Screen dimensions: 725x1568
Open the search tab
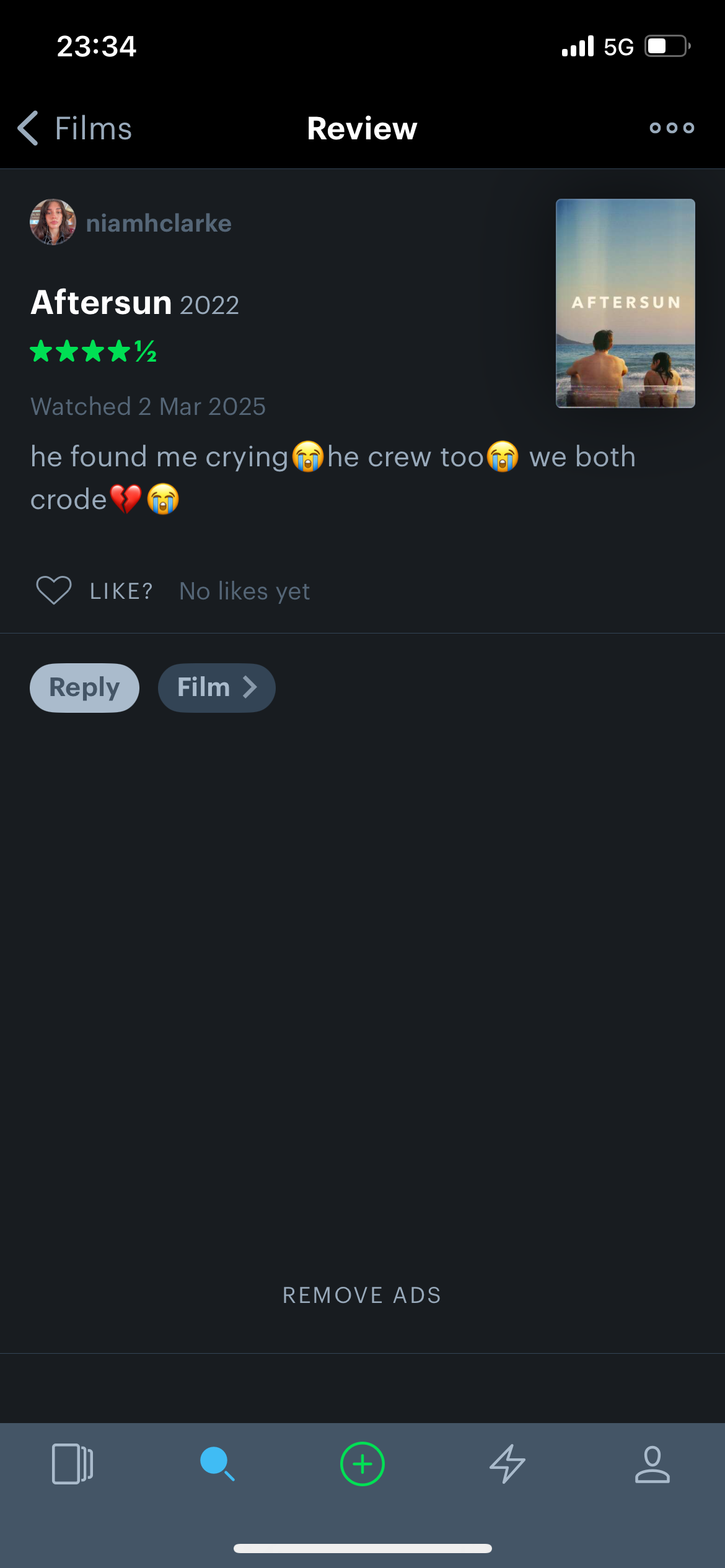tap(217, 1464)
